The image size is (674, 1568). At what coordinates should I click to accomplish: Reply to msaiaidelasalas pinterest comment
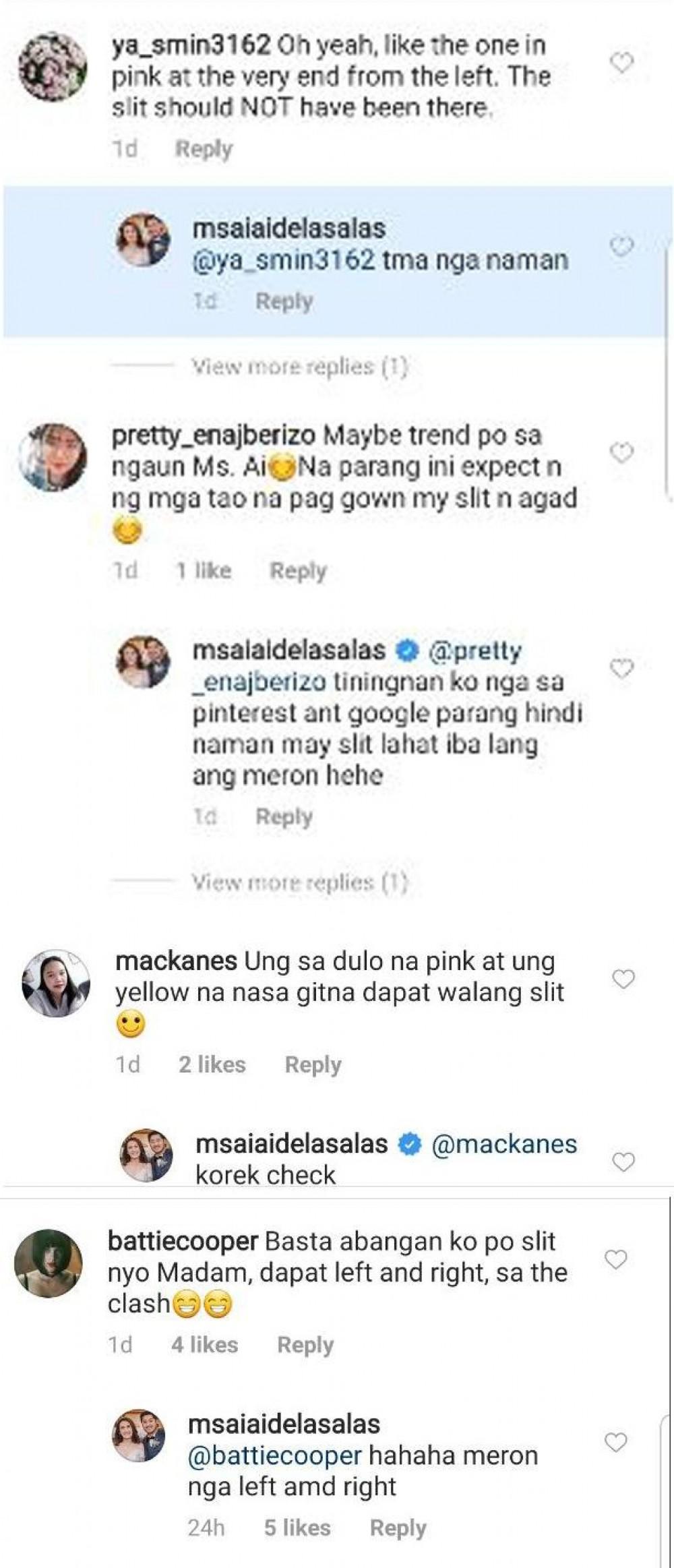click(284, 817)
